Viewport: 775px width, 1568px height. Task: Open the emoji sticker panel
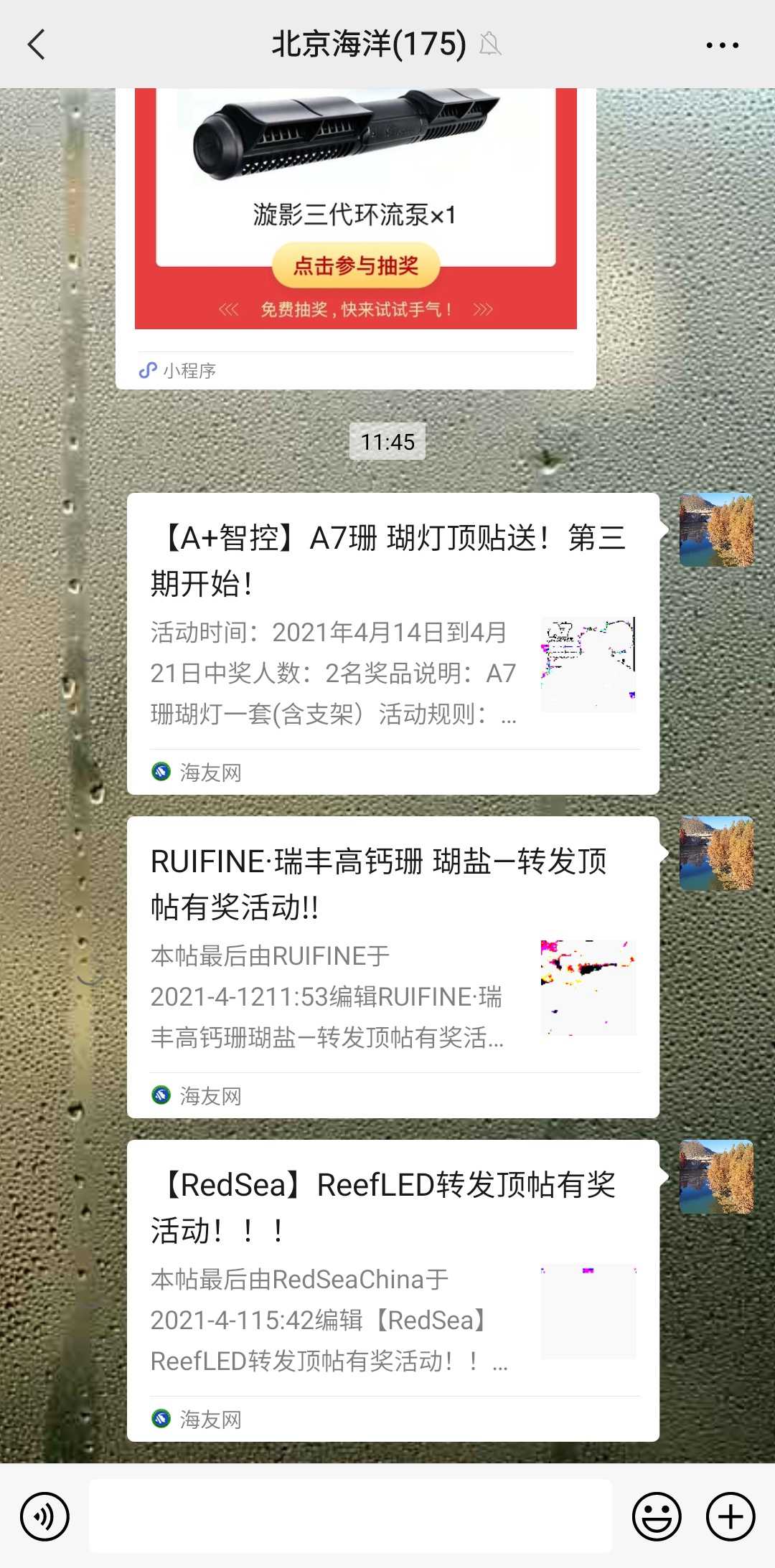click(656, 1517)
